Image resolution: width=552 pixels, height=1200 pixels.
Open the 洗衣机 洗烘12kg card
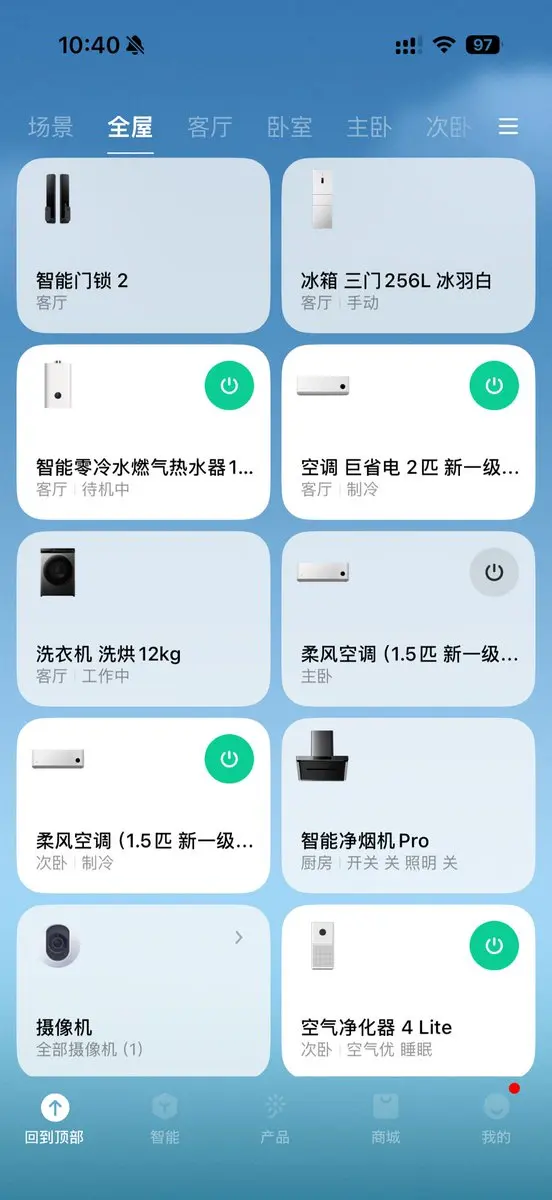(143, 619)
